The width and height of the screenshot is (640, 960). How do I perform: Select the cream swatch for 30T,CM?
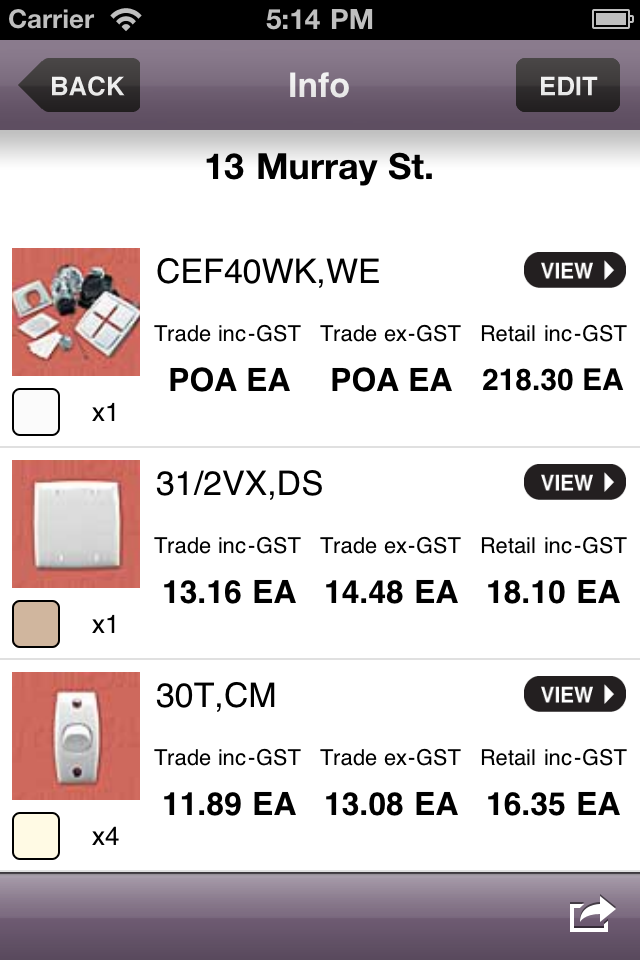coord(36,836)
